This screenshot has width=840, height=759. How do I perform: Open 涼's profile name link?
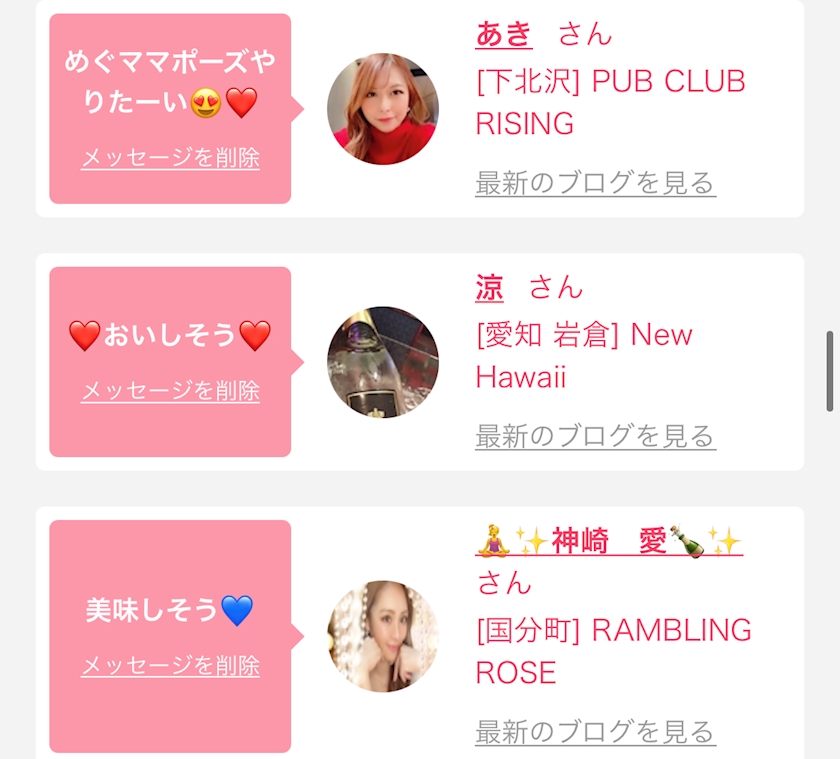(490, 288)
